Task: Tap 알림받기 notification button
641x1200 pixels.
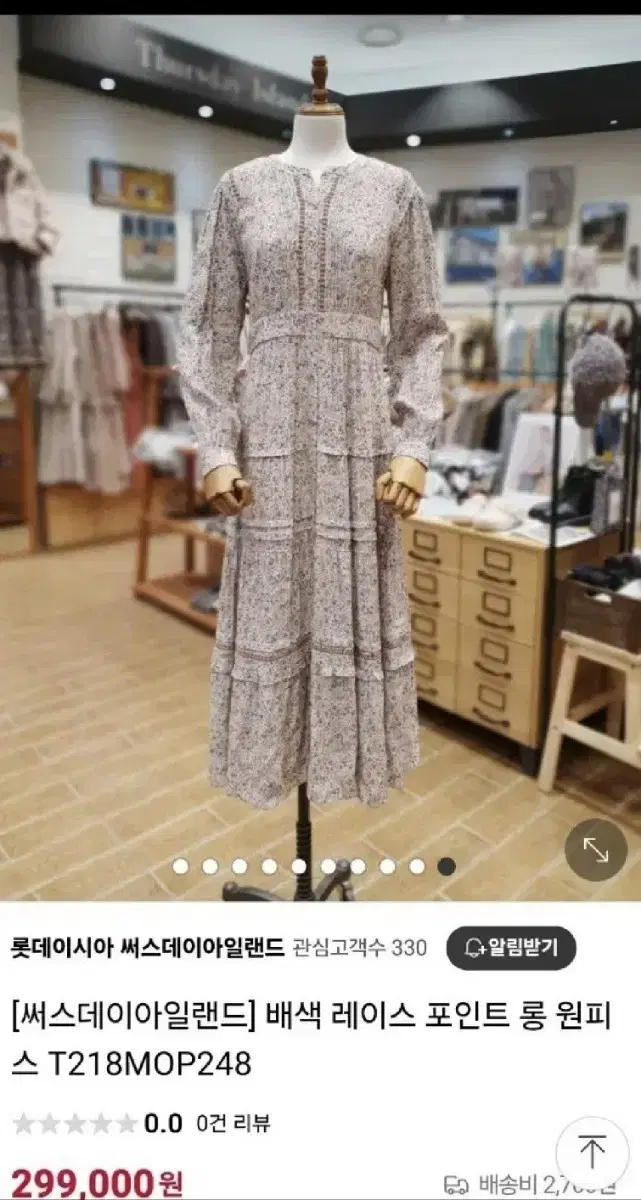Action: point(510,948)
